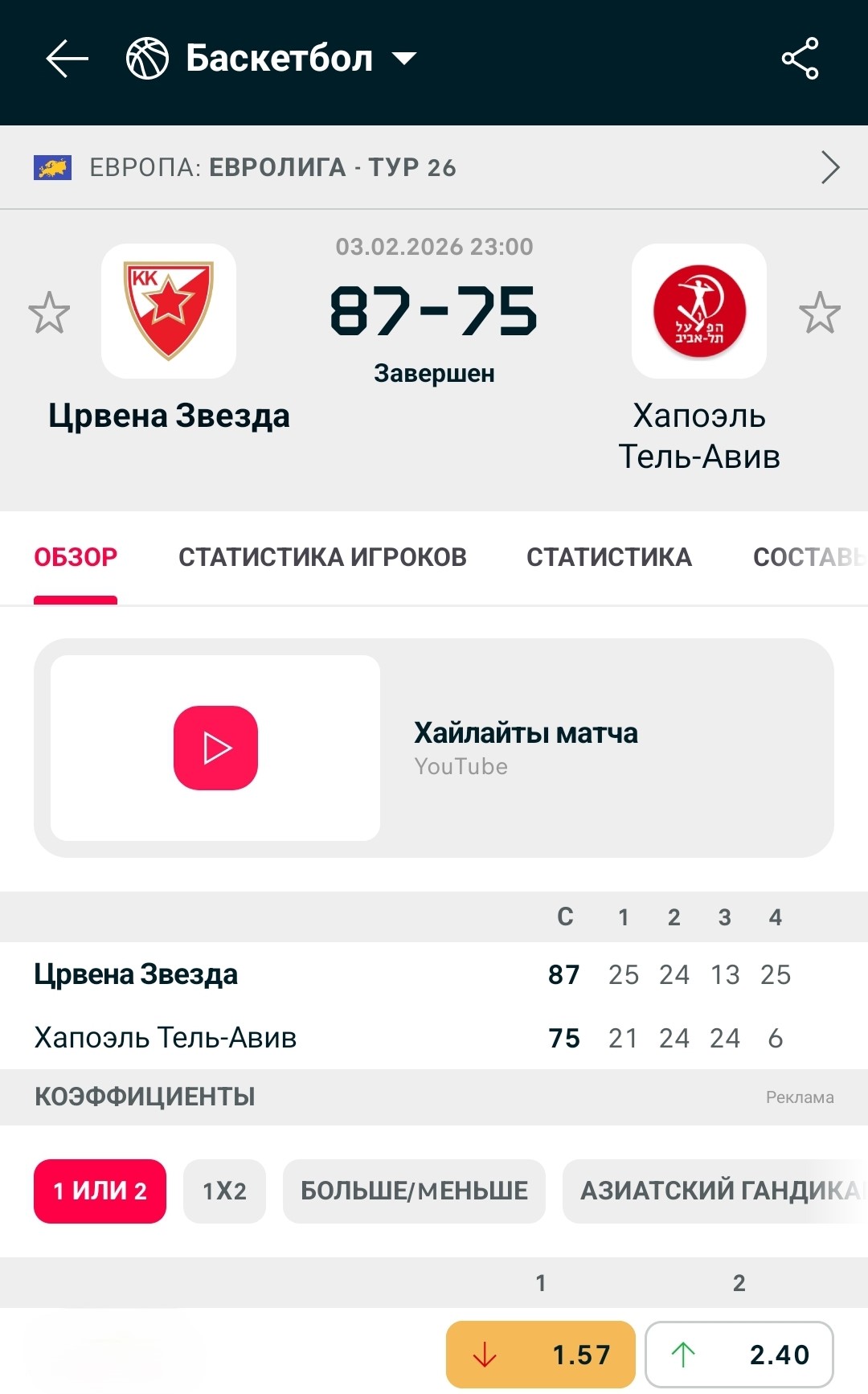Image resolution: width=868 pixels, height=1394 pixels.
Task: Select the Азиатский гандикап chip
Action: tap(715, 1191)
